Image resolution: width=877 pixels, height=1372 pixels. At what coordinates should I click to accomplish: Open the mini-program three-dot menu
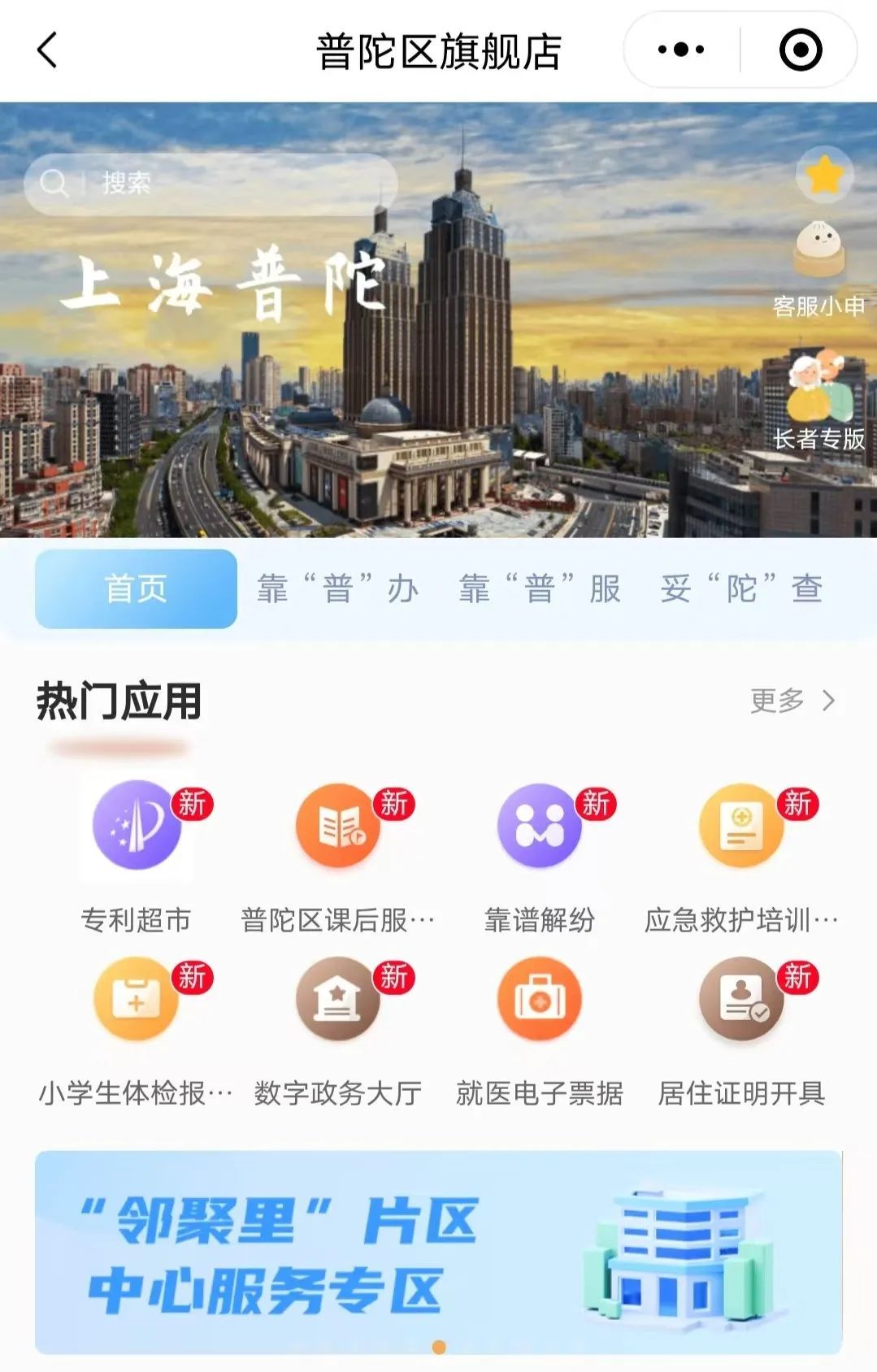click(681, 50)
